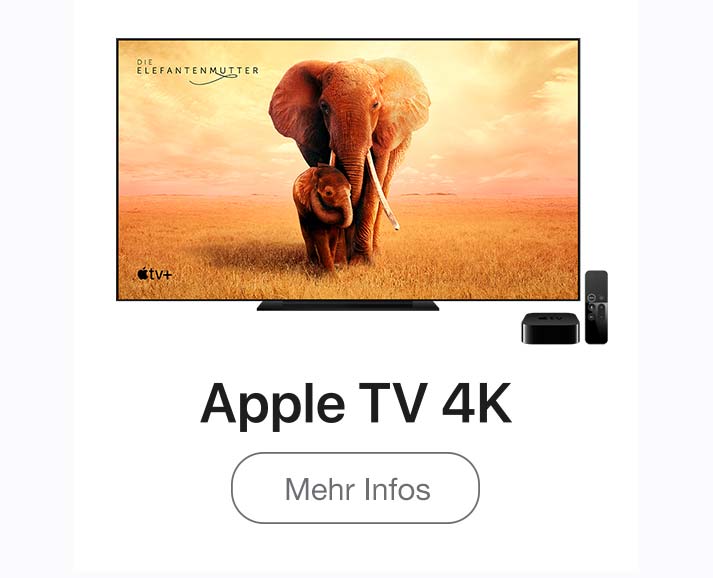Image resolution: width=713 pixels, height=578 pixels.
Task: Tap the Mehr Infos button
Action: [356, 489]
